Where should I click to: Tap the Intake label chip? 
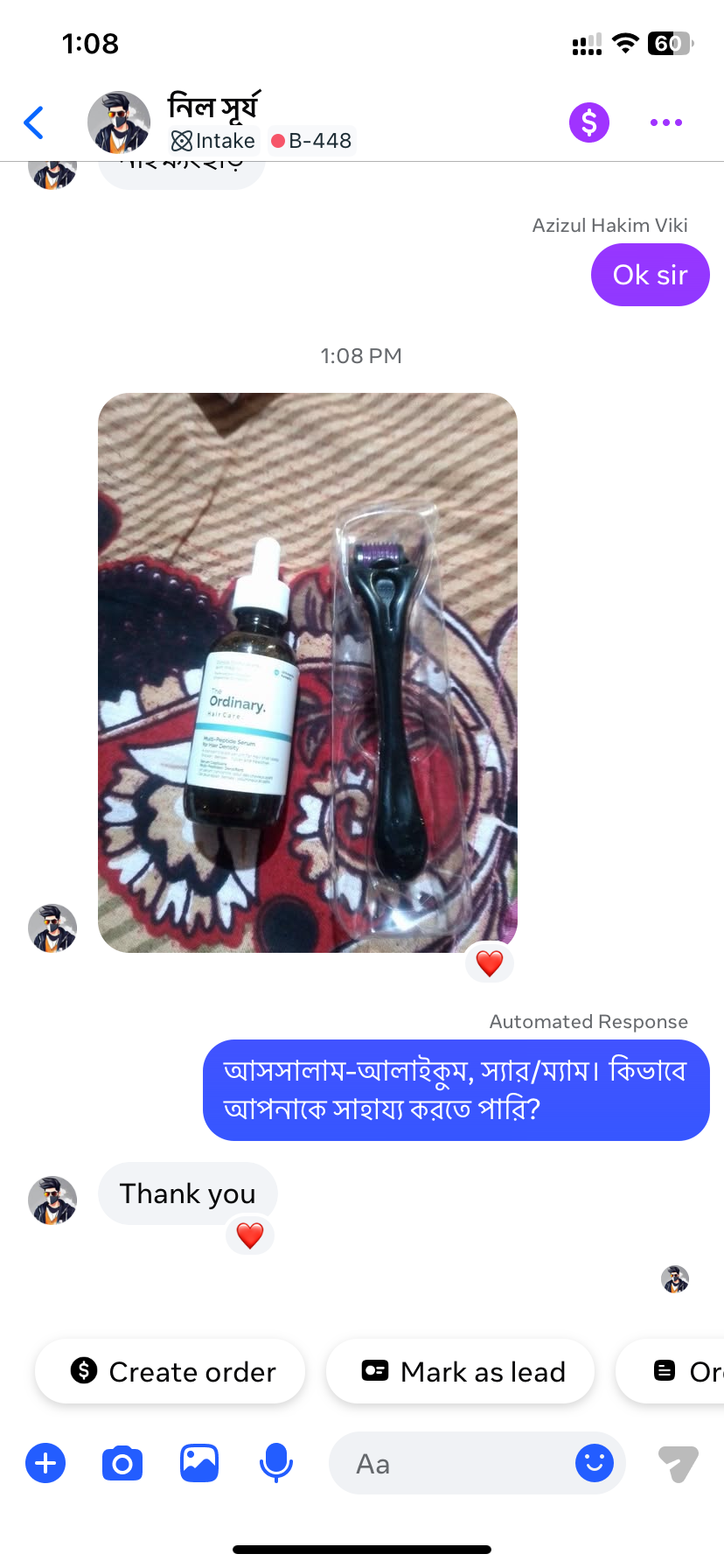pos(214,141)
